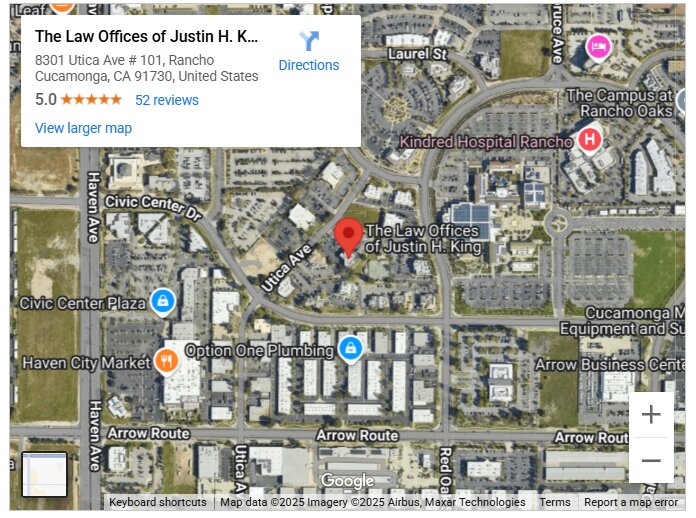Open View larger map link
This screenshot has height=518, width=696.
point(83,128)
